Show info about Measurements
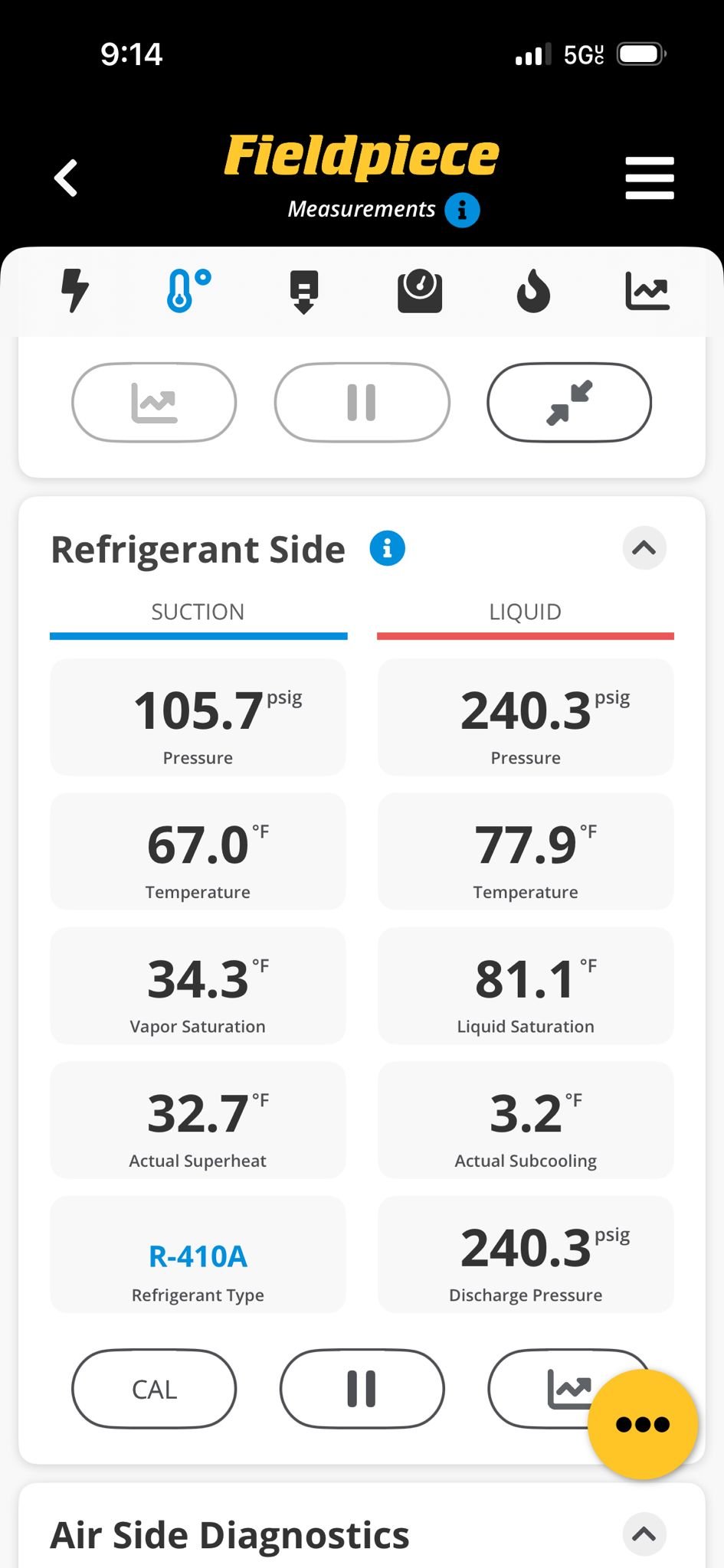Image resolution: width=724 pixels, height=1568 pixels. tap(462, 210)
